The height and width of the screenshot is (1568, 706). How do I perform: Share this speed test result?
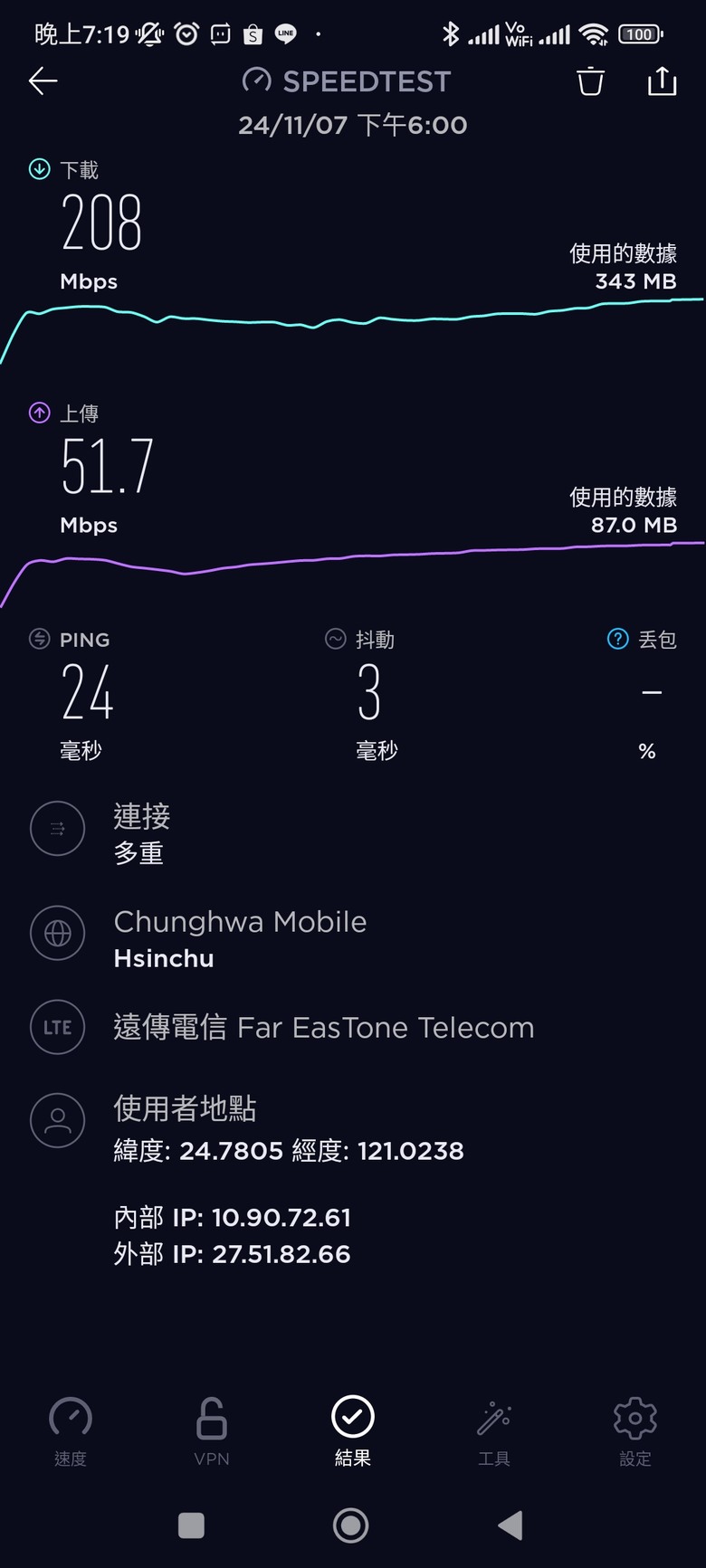(x=662, y=81)
